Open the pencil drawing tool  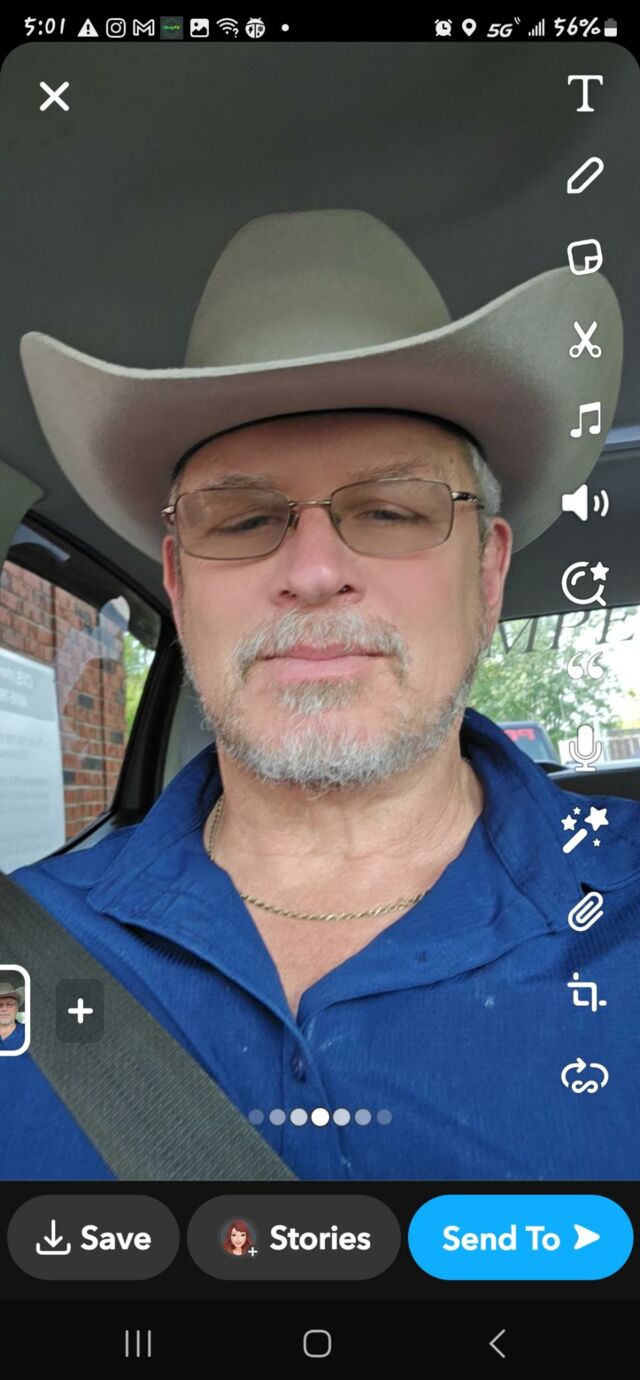585,175
